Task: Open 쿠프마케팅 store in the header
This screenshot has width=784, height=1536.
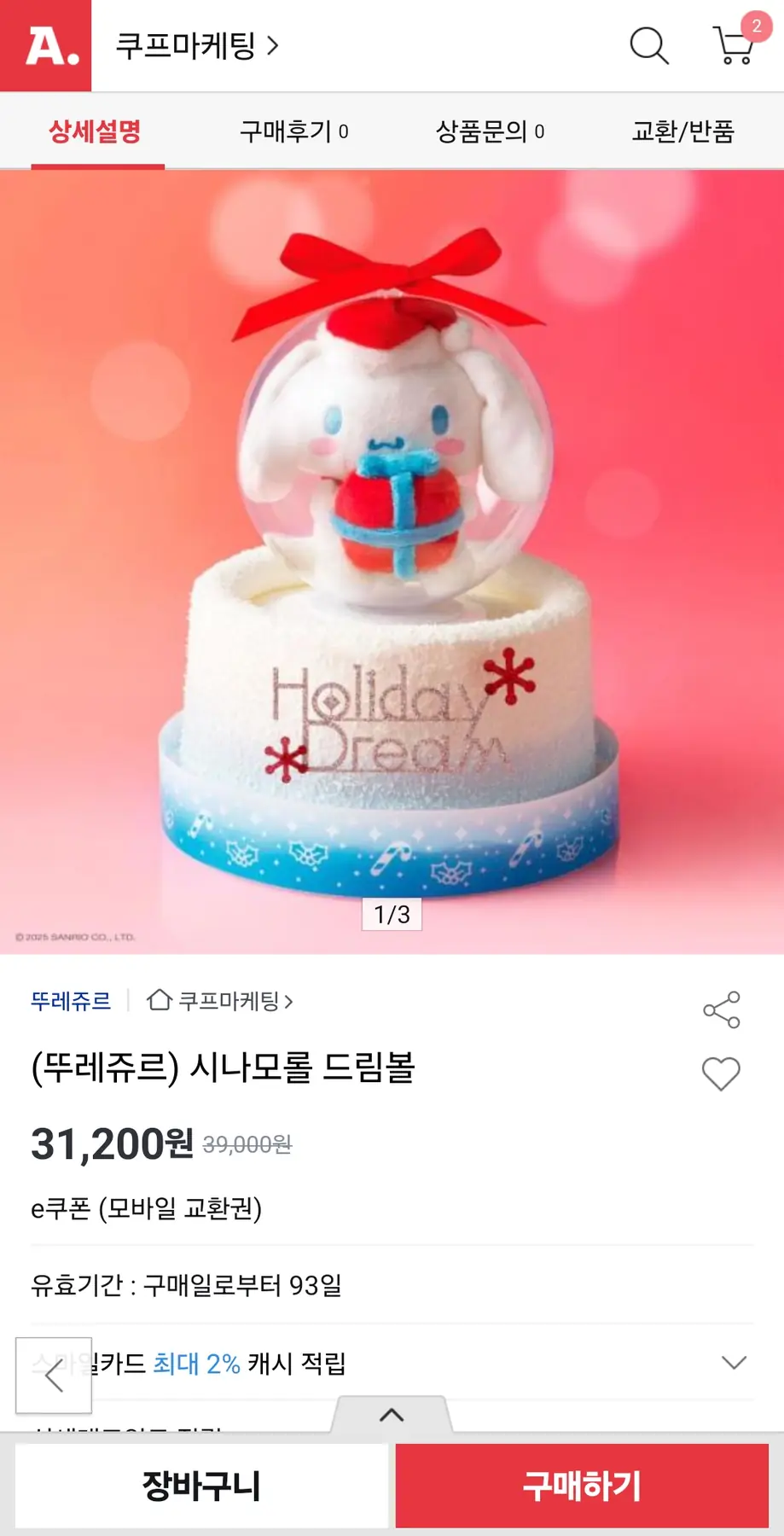Action: click(x=197, y=46)
